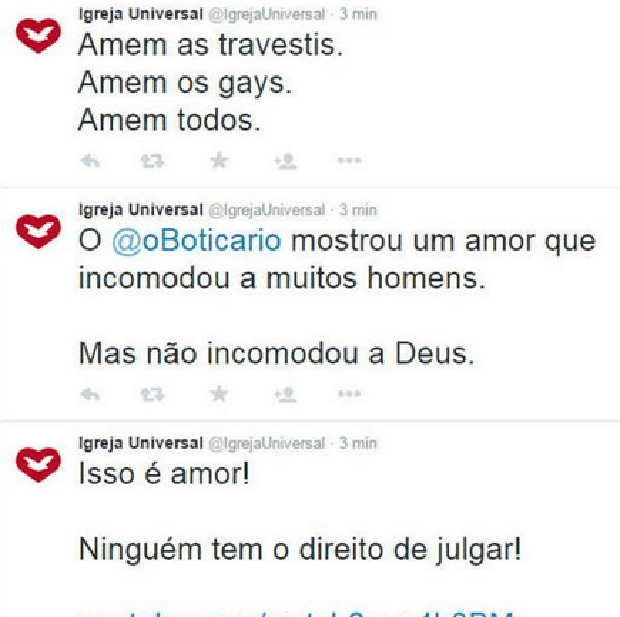Star the "não incomodou a Deus" tweet
The height and width of the screenshot is (617, 620).
coord(219,393)
